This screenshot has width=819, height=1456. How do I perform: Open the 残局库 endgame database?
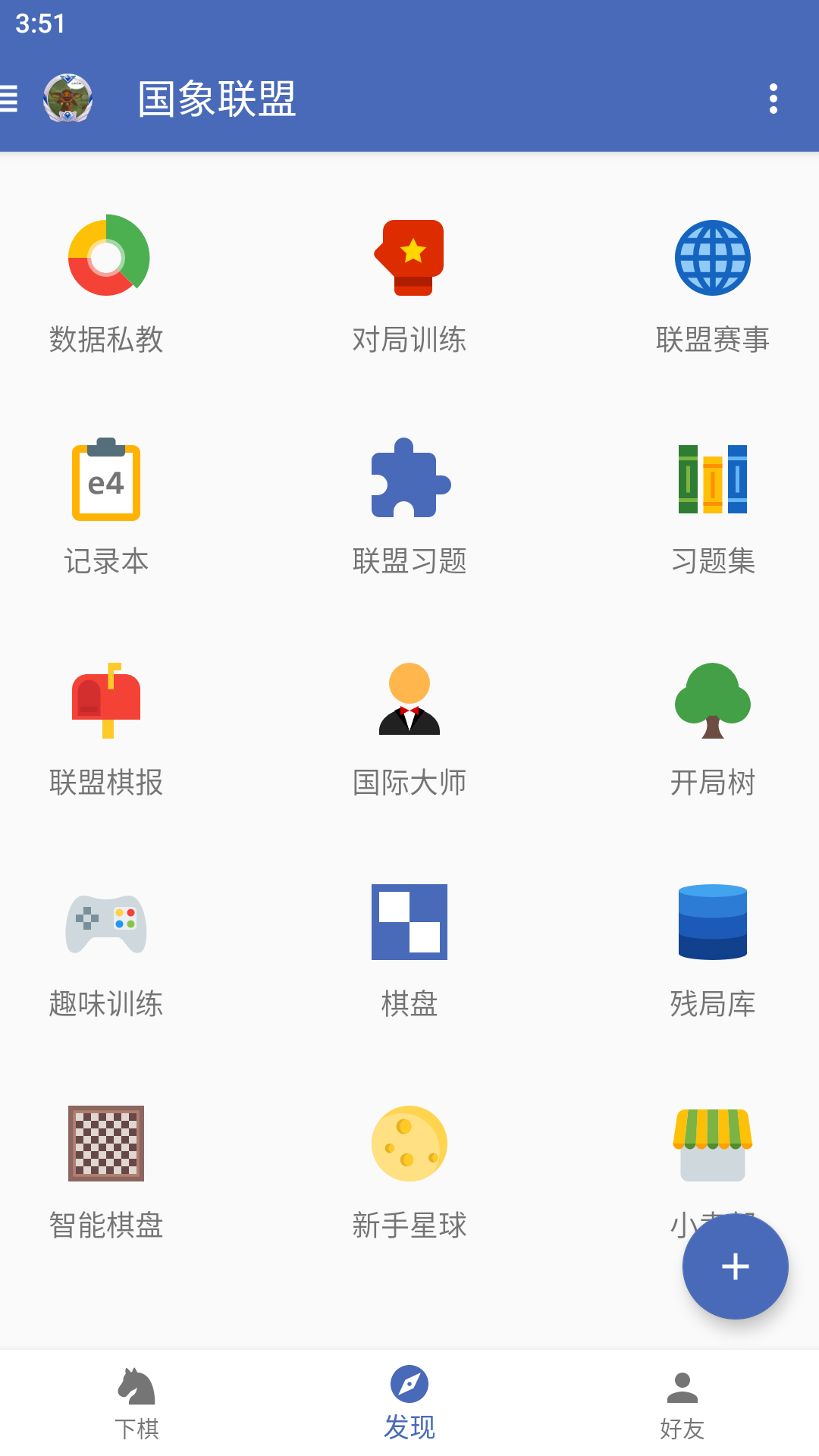[713, 949]
